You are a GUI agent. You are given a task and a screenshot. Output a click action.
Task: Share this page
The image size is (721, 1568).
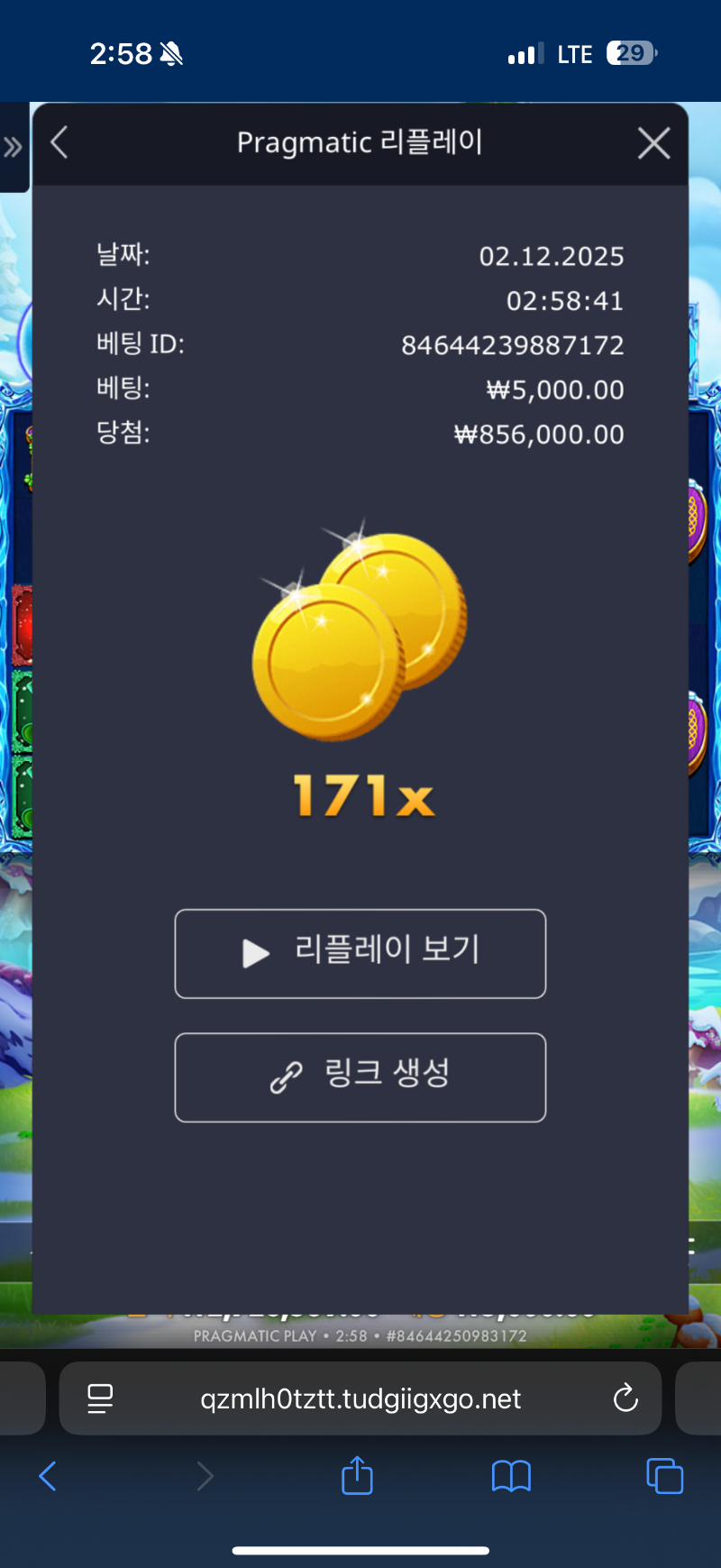coord(357,1476)
